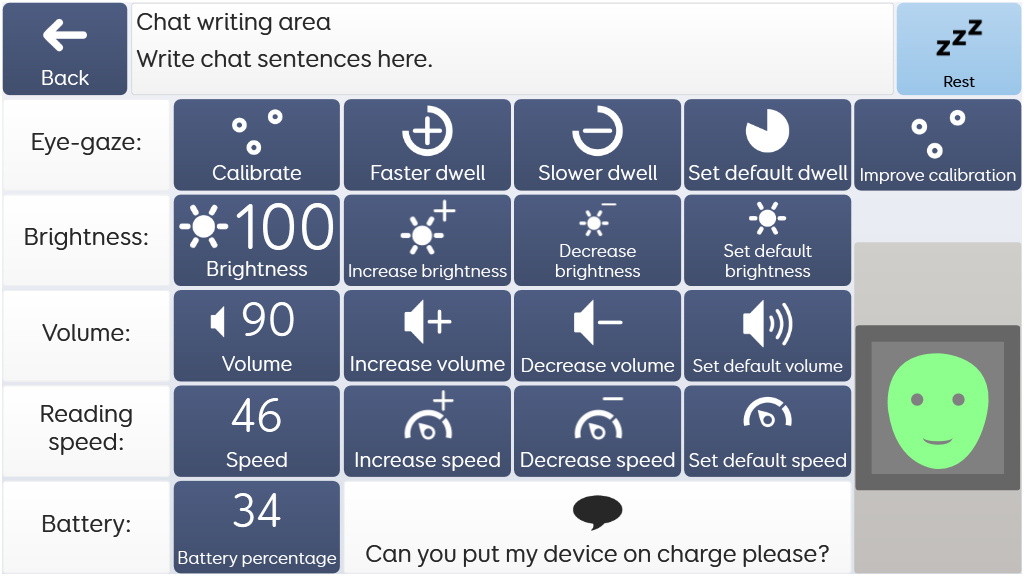This screenshot has height=576, width=1024.
Task: Decrease brightness
Action: point(597,241)
